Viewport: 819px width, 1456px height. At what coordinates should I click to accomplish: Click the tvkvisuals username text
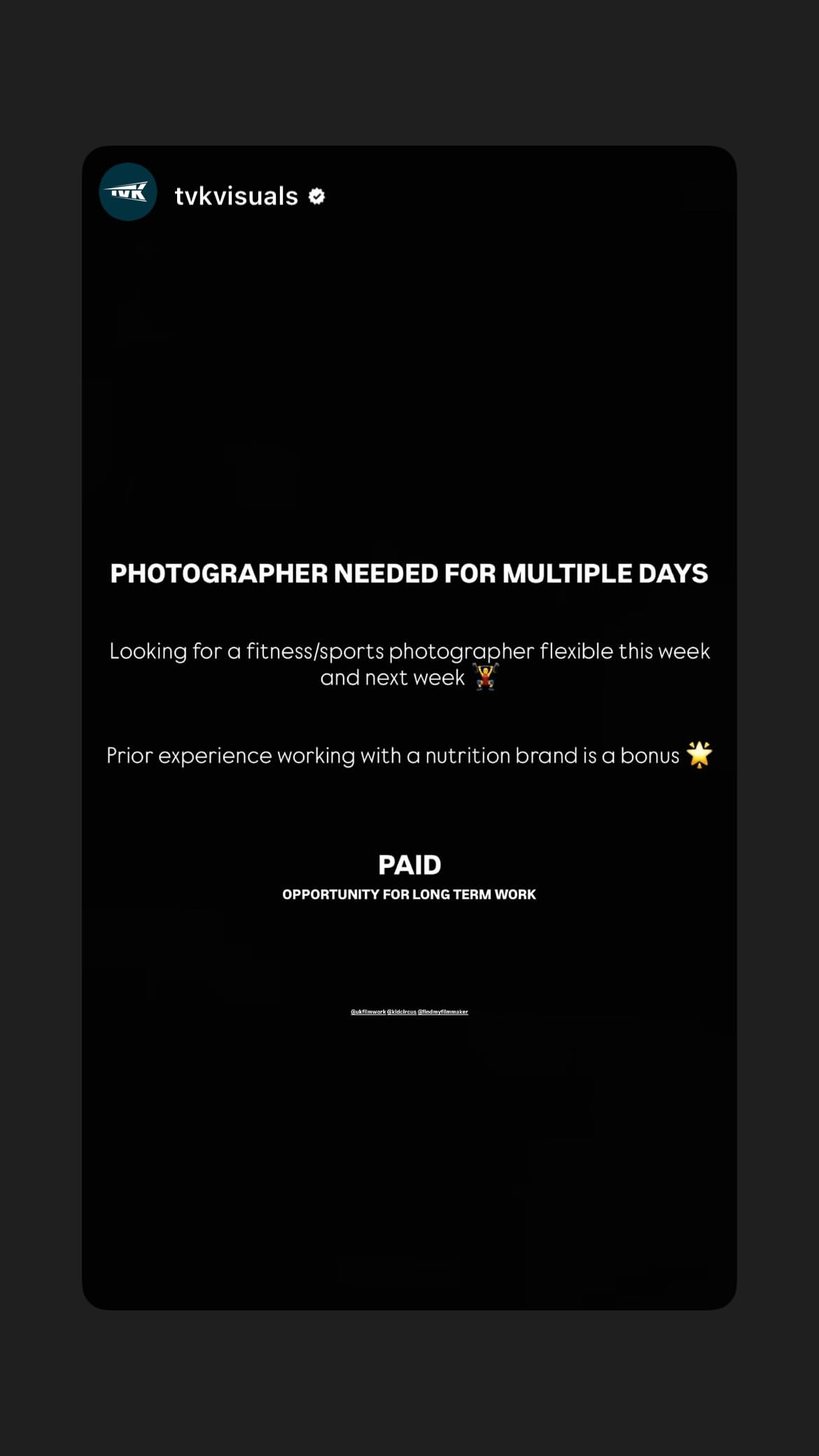click(x=236, y=196)
